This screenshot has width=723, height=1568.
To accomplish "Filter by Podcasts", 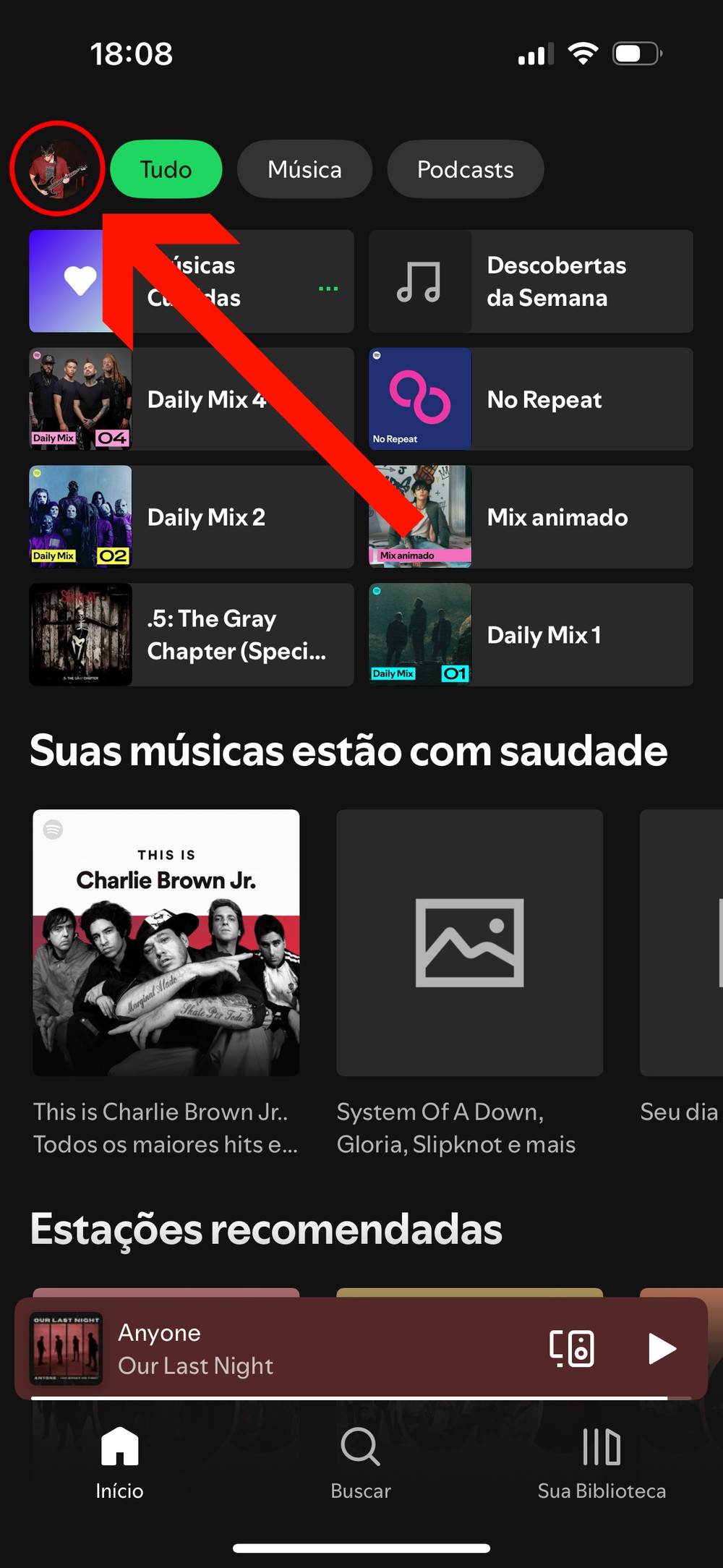I will tap(465, 169).
